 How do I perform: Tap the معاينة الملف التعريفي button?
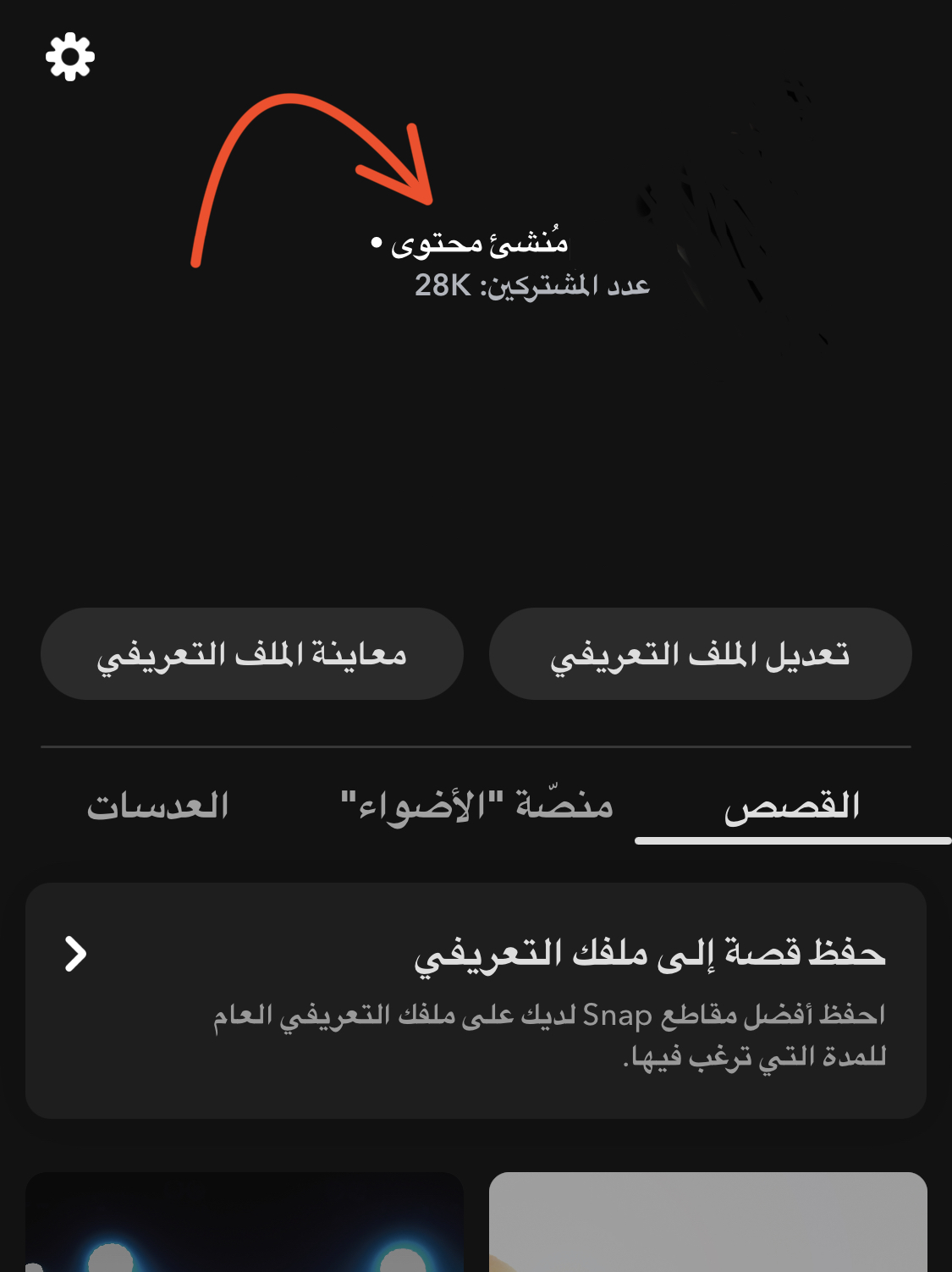[x=252, y=654]
